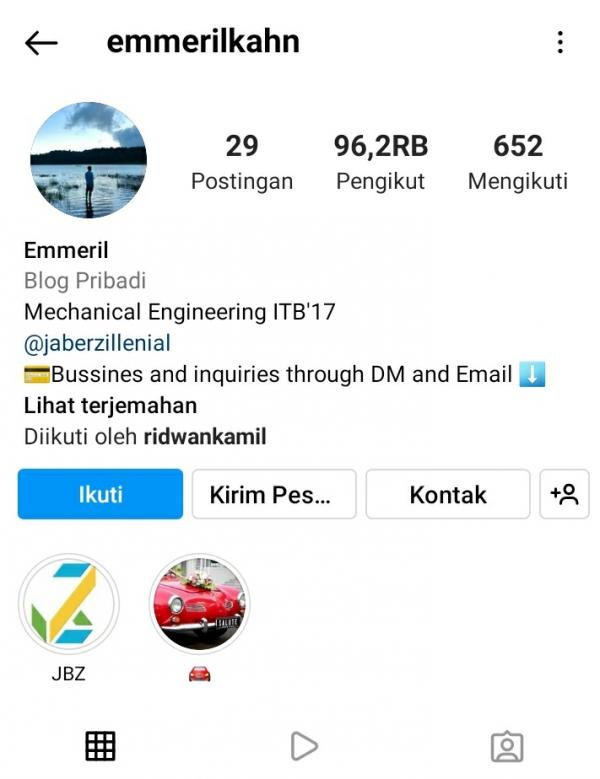Switch to the posts grid tab
The image size is (600, 779).
tap(100, 745)
